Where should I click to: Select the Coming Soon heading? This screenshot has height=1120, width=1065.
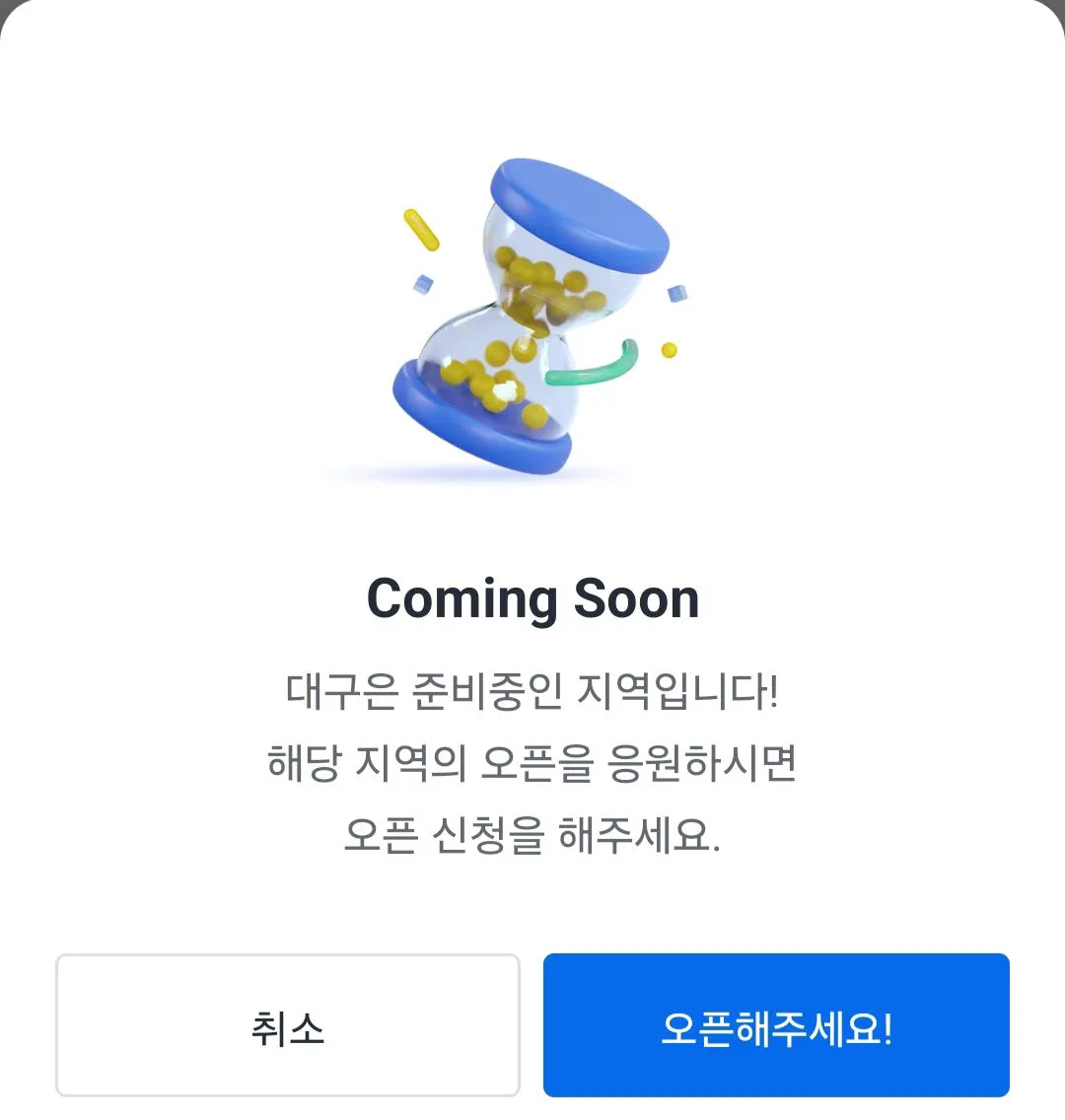pyautogui.click(x=532, y=597)
